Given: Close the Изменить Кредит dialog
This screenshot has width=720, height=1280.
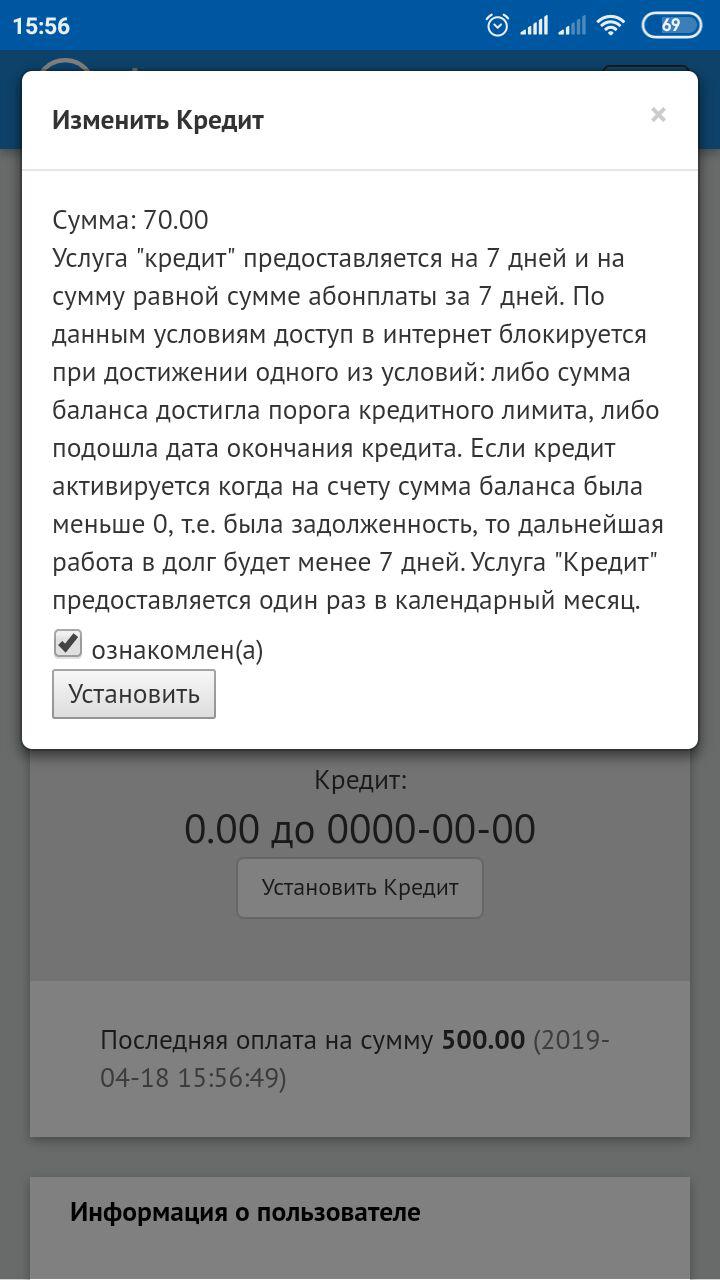Looking at the screenshot, I should 658,115.
